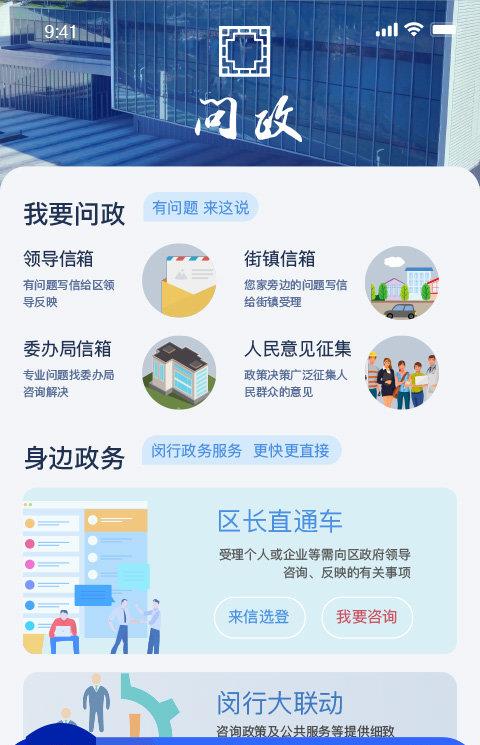The image size is (480, 745).
Task: Open 领导信箱 mailbox entry
Action: coord(120,279)
